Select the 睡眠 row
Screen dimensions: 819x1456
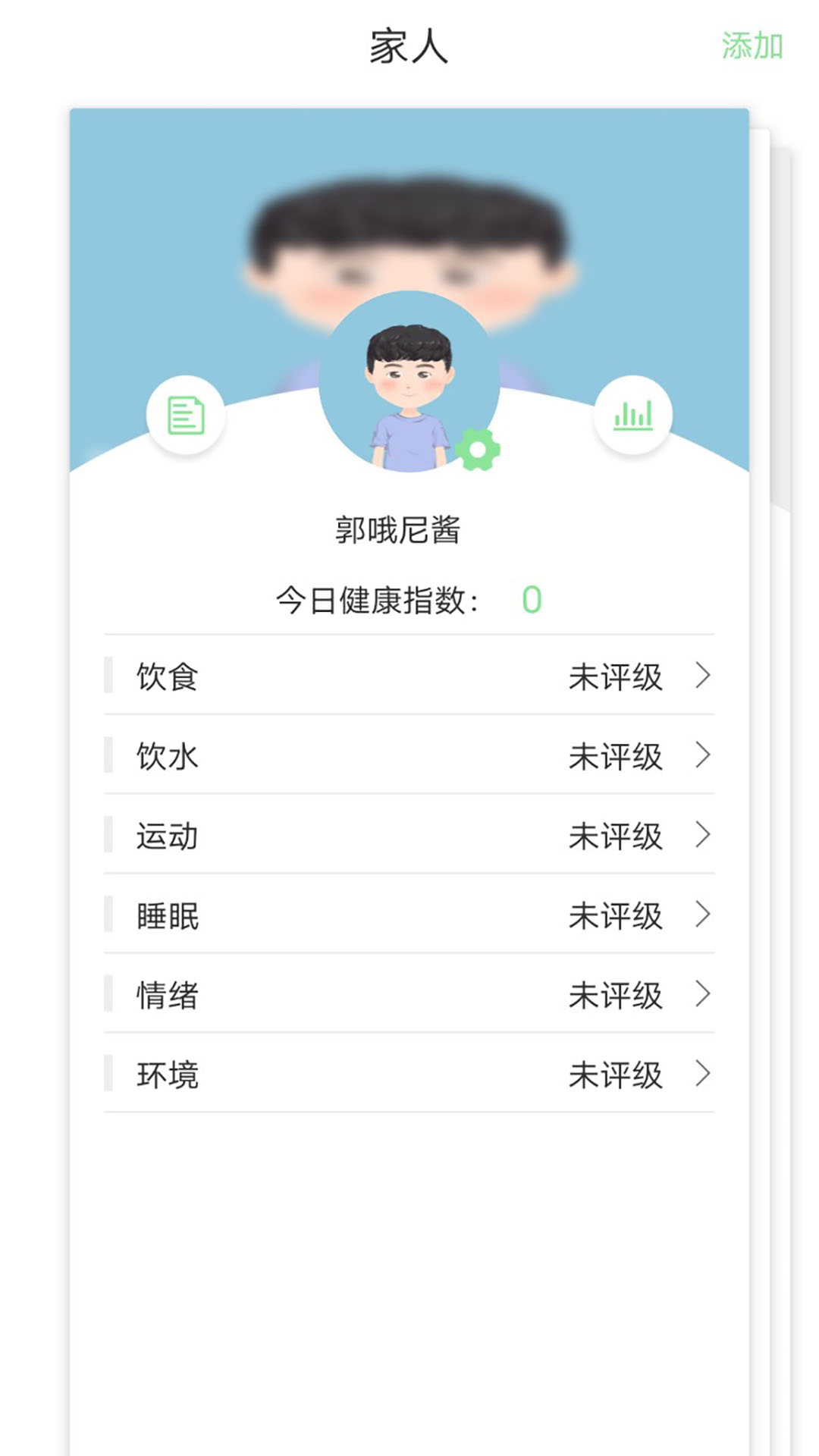pyautogui.click(x=409, y=915)
